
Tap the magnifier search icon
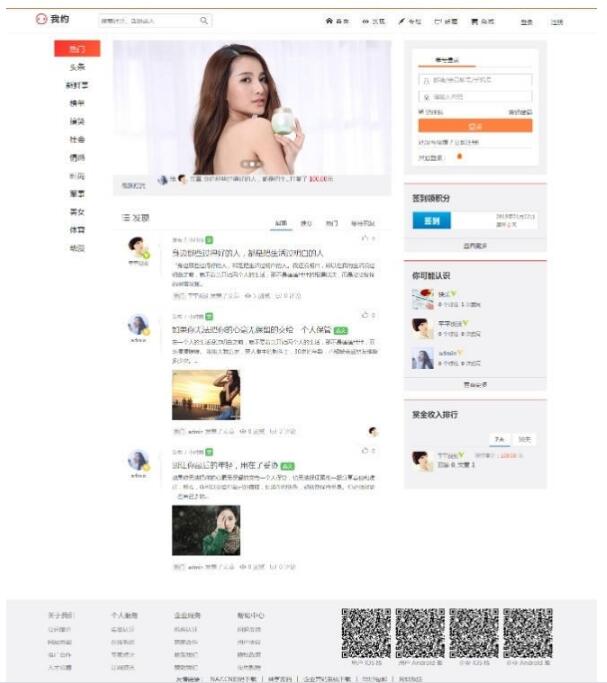pyautogui.click(x=204, y=20)
